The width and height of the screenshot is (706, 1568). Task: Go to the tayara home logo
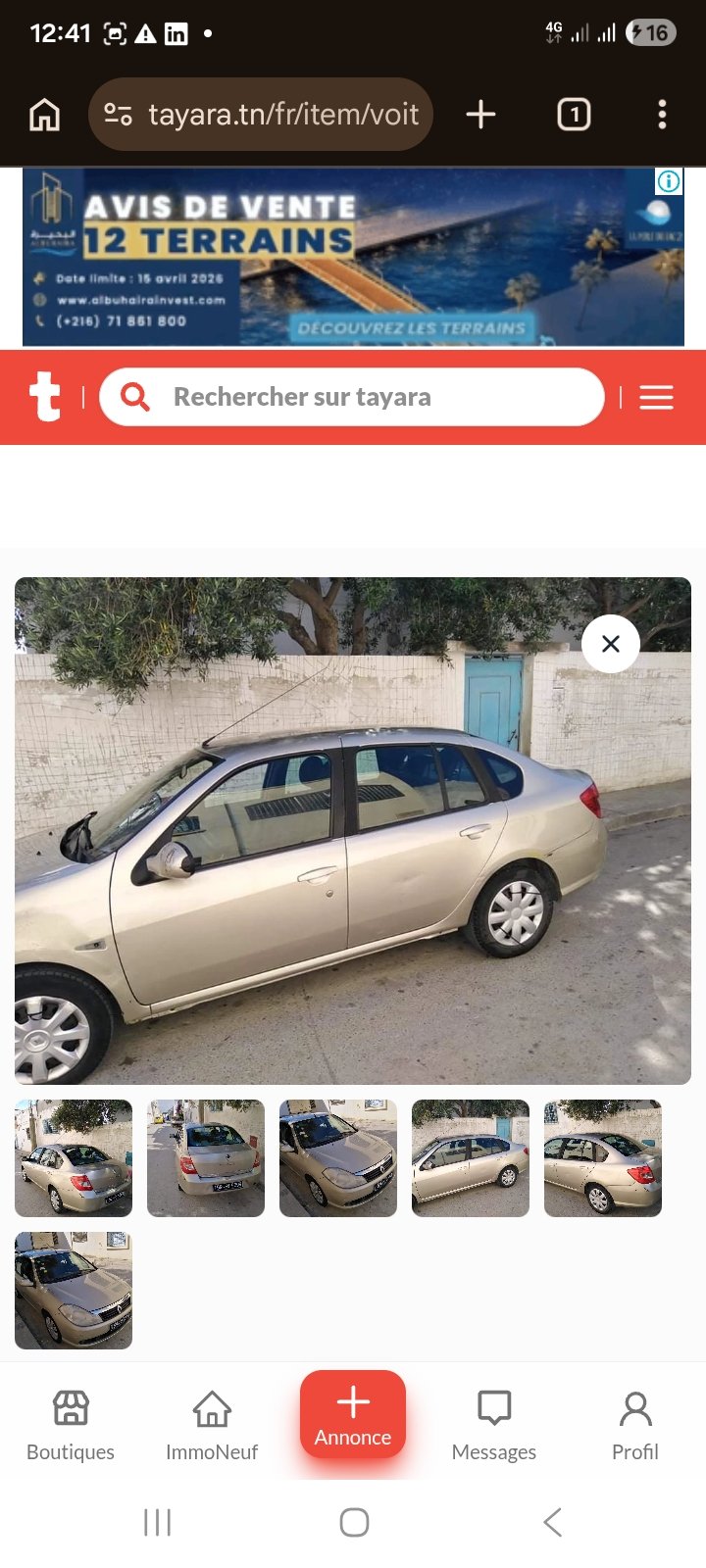click(45, 397)
